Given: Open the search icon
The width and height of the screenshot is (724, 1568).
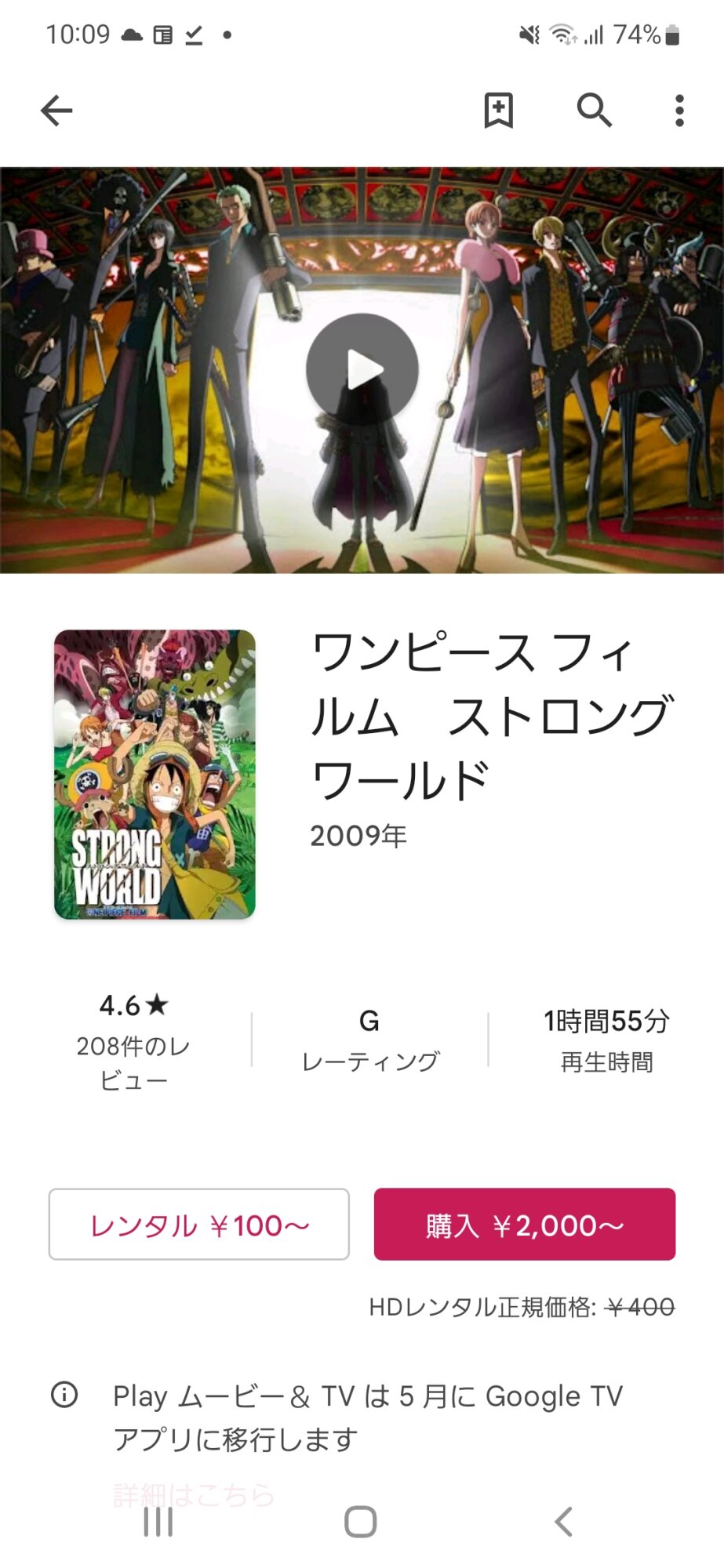Looking at the screenshot, I should [594, 111].
